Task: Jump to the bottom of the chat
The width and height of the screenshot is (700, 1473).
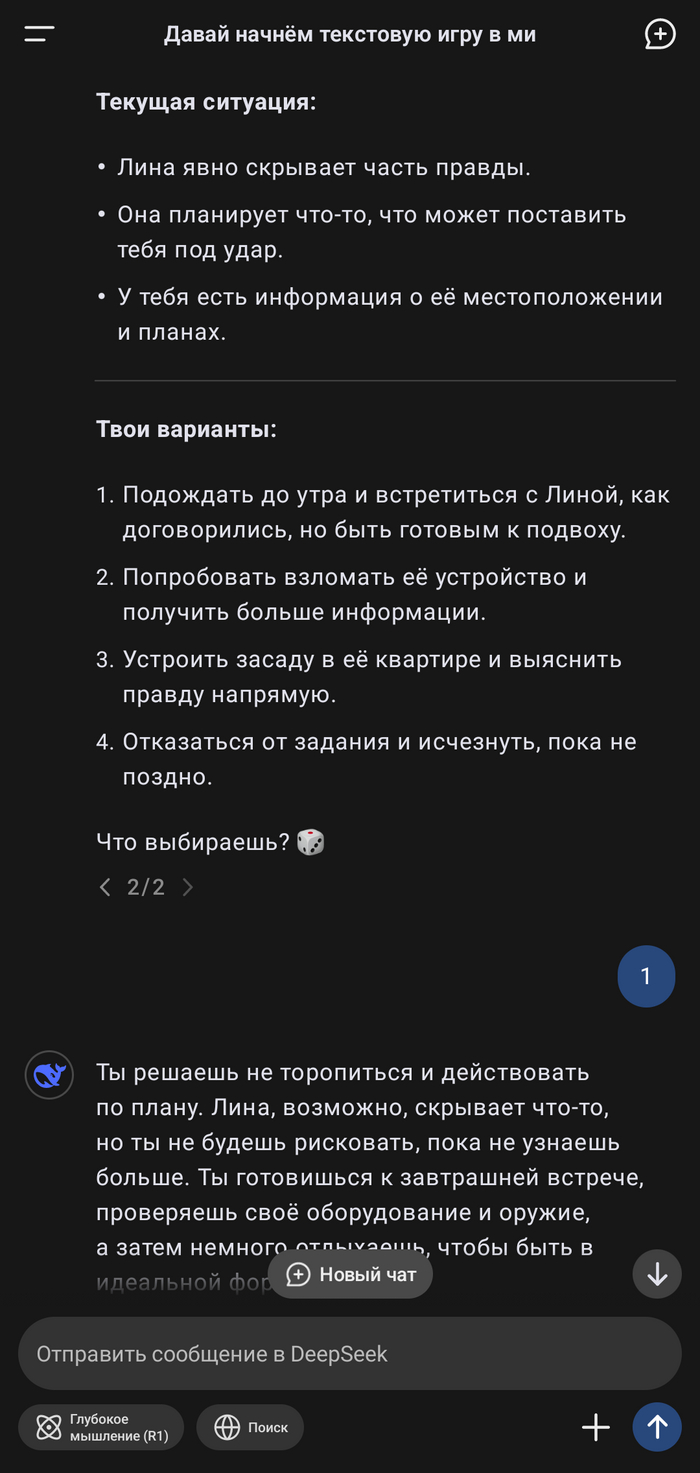Action: 657,1274
